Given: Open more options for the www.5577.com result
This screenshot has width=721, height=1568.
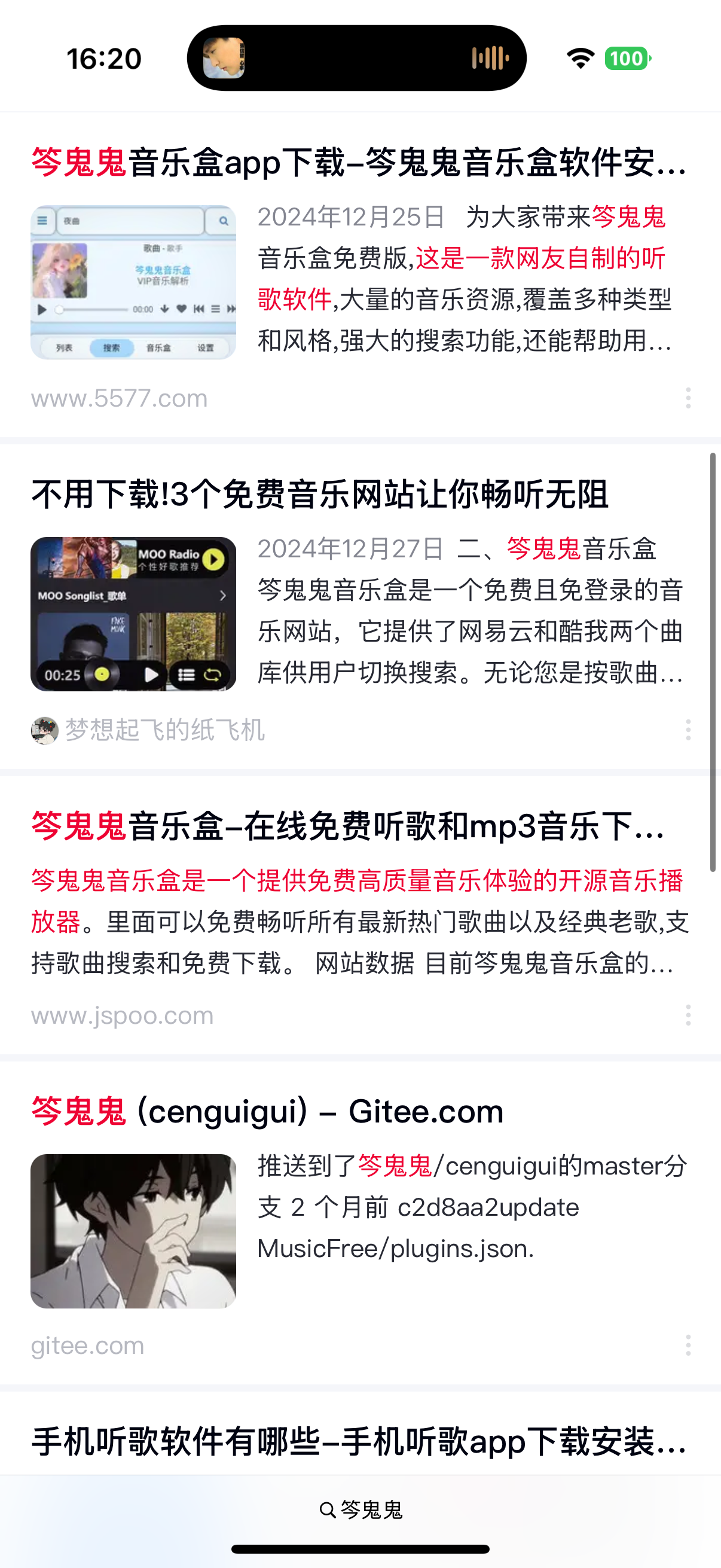Looking at the screenshot, I should 688,398.
